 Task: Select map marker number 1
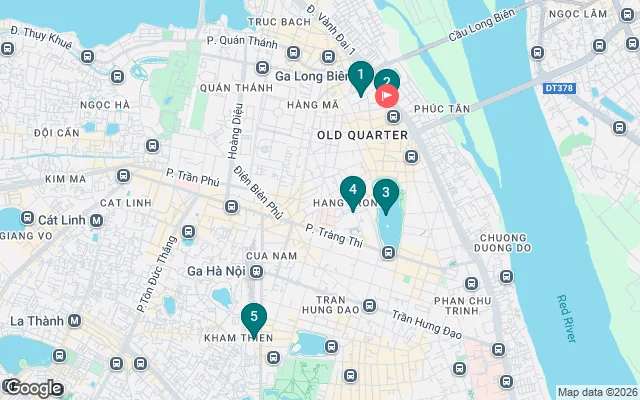pyautogui.click(x=360, y=75)
